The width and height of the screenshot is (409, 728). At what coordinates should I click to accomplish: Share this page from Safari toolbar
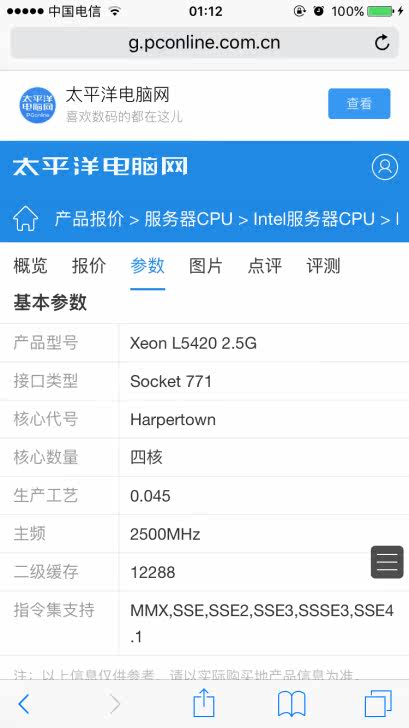click(204, 702)
